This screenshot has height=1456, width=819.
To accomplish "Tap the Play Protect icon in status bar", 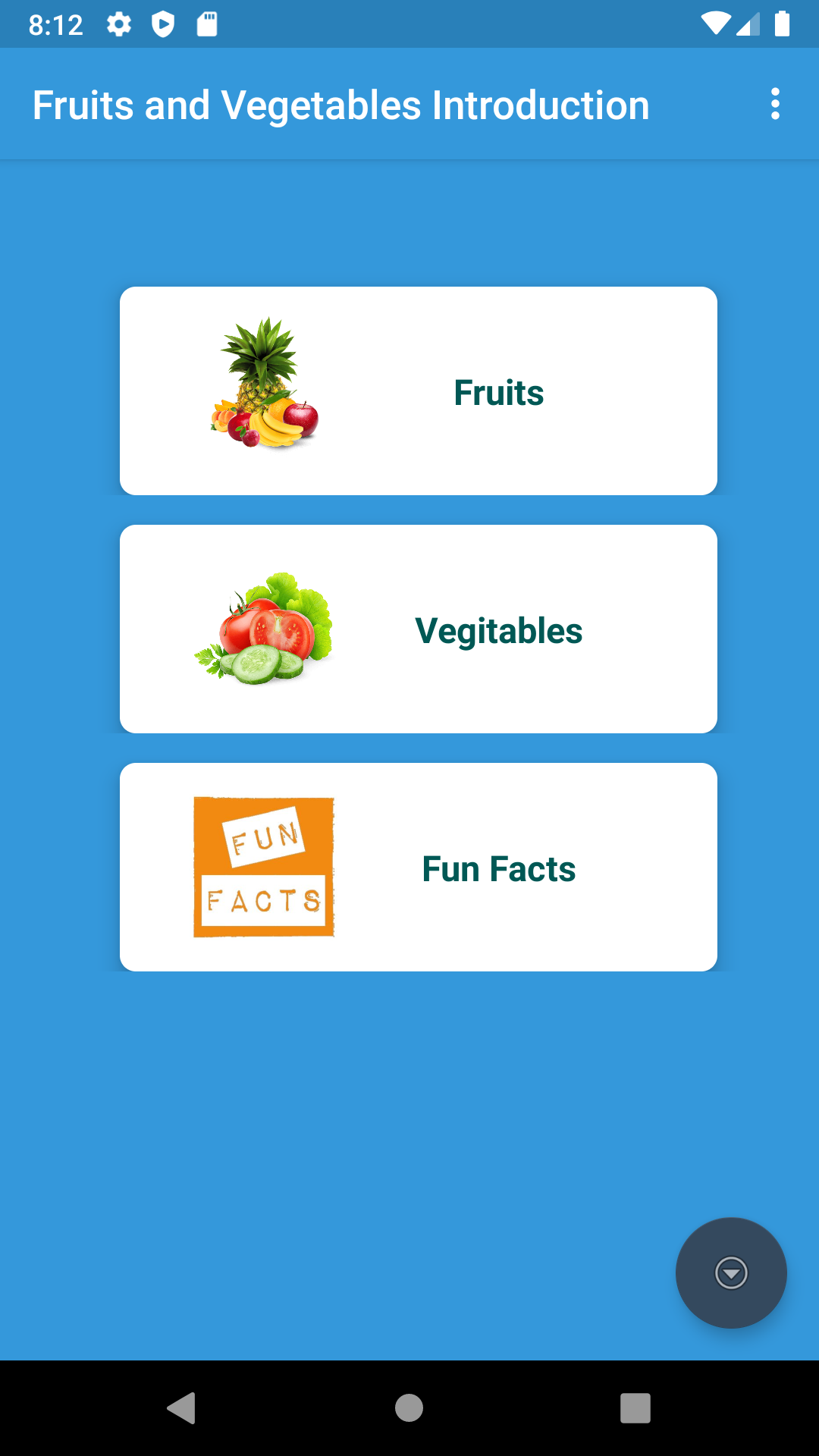I will [x=163, y=24].
